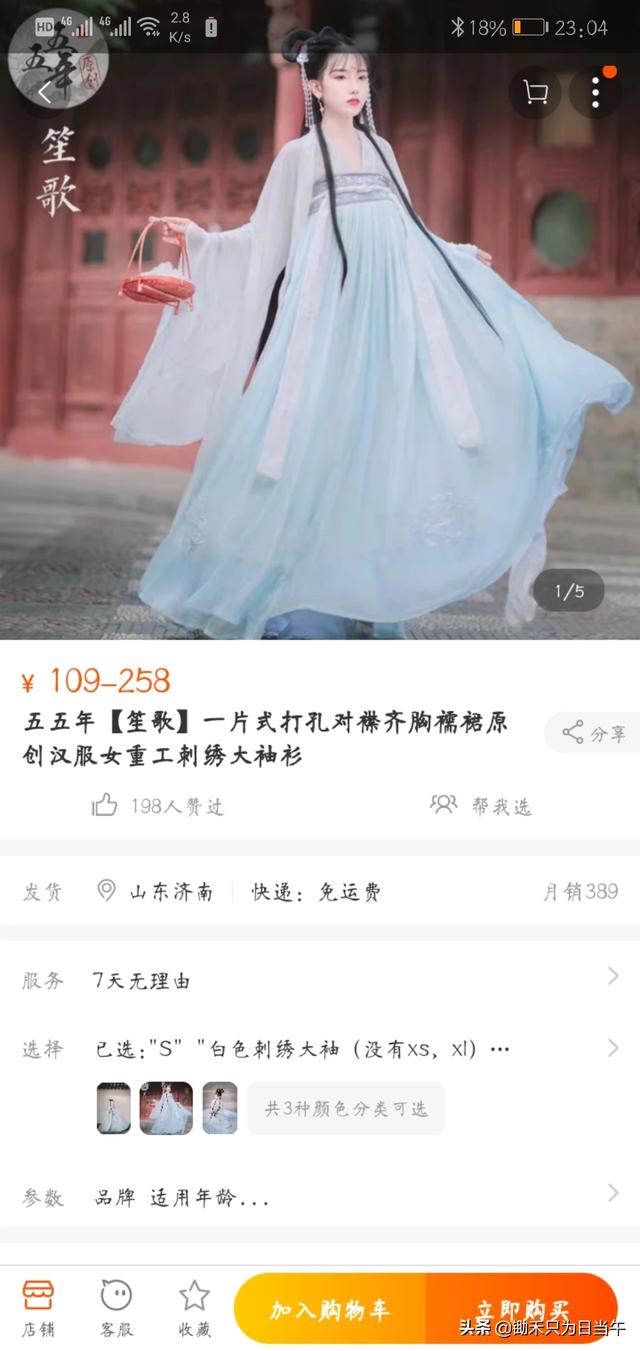Image resolution: width=640 pixels, height=1351 pixels.
Task: Contact 客服 customer service
Action: coord(116,1308)
